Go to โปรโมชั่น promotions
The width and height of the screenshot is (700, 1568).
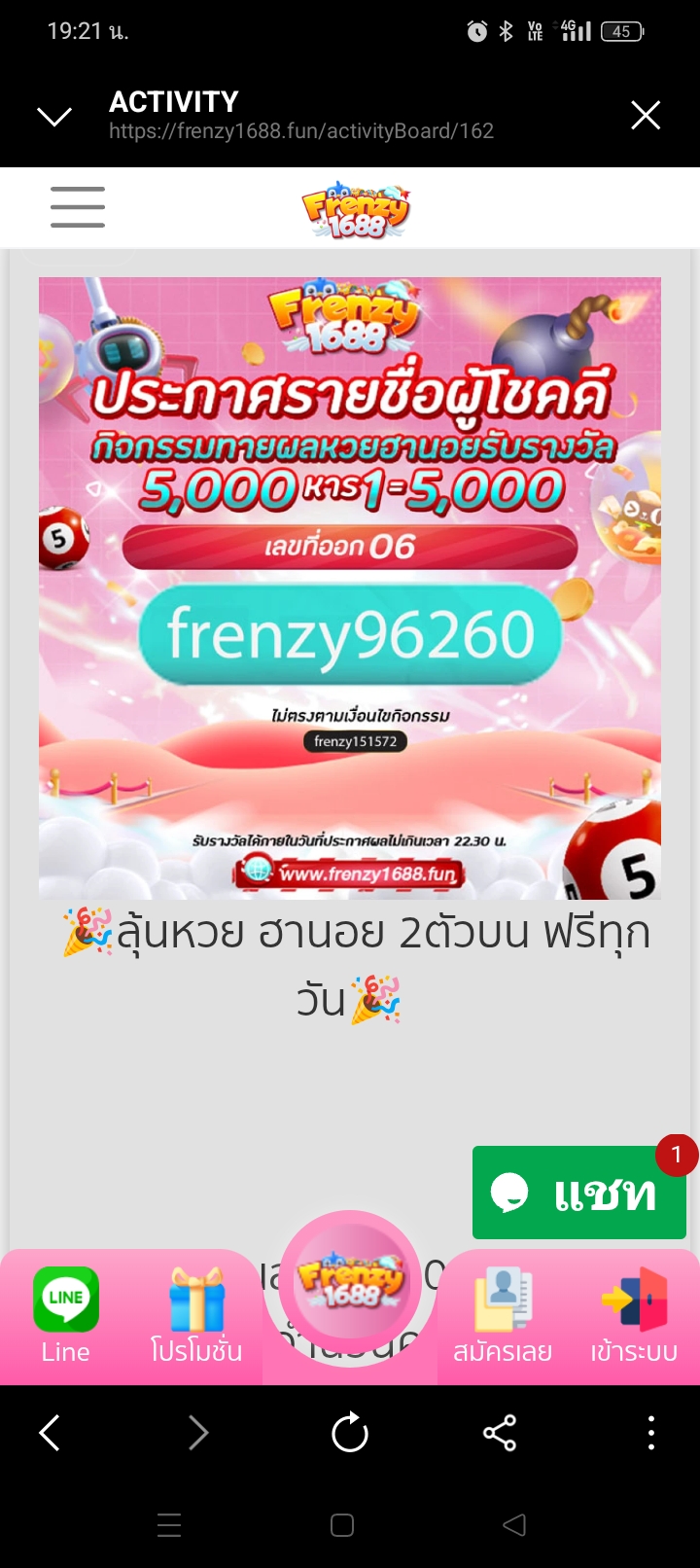click(196, 1316)
